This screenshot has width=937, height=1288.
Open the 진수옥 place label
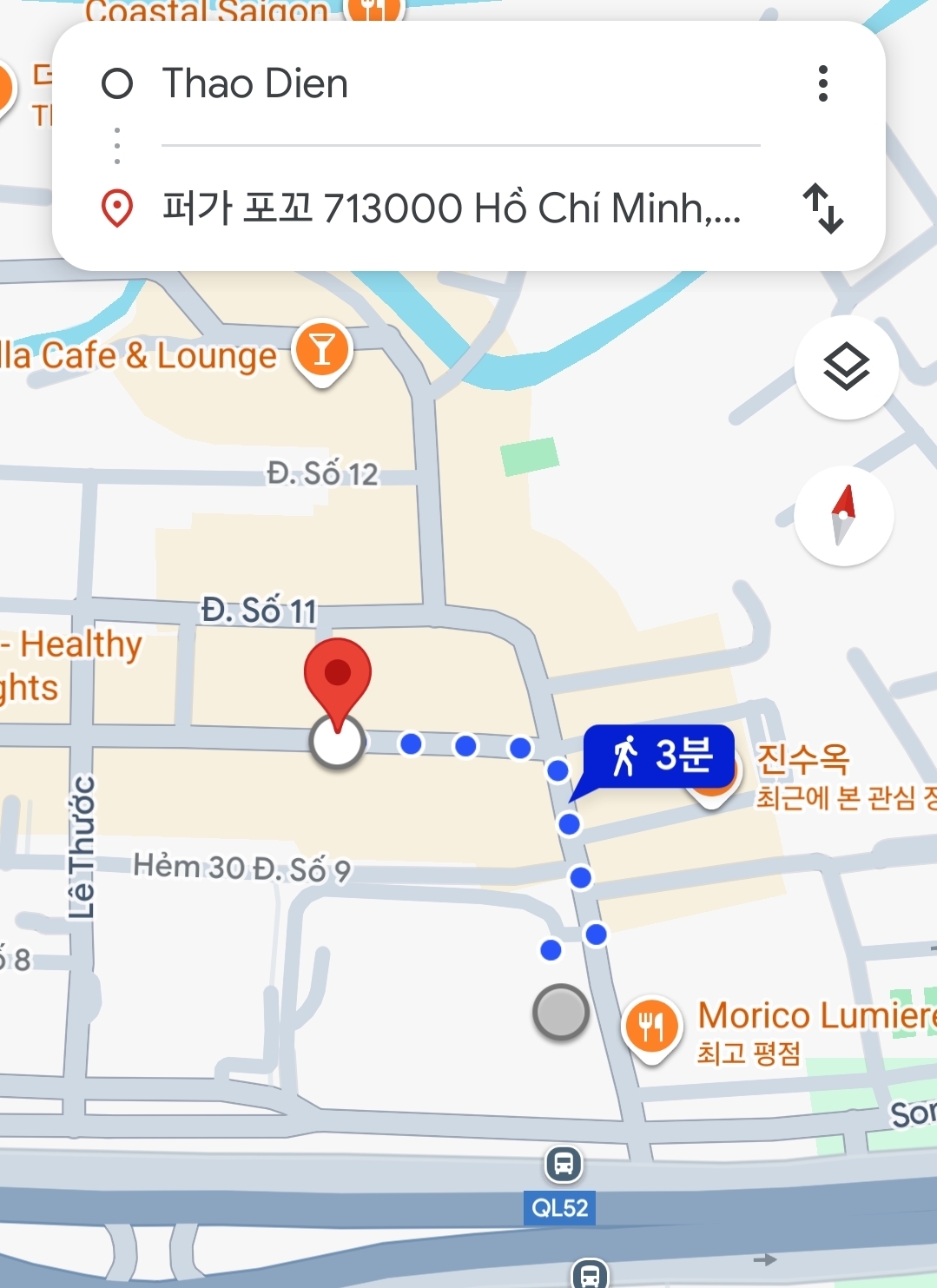coord(802,758)
